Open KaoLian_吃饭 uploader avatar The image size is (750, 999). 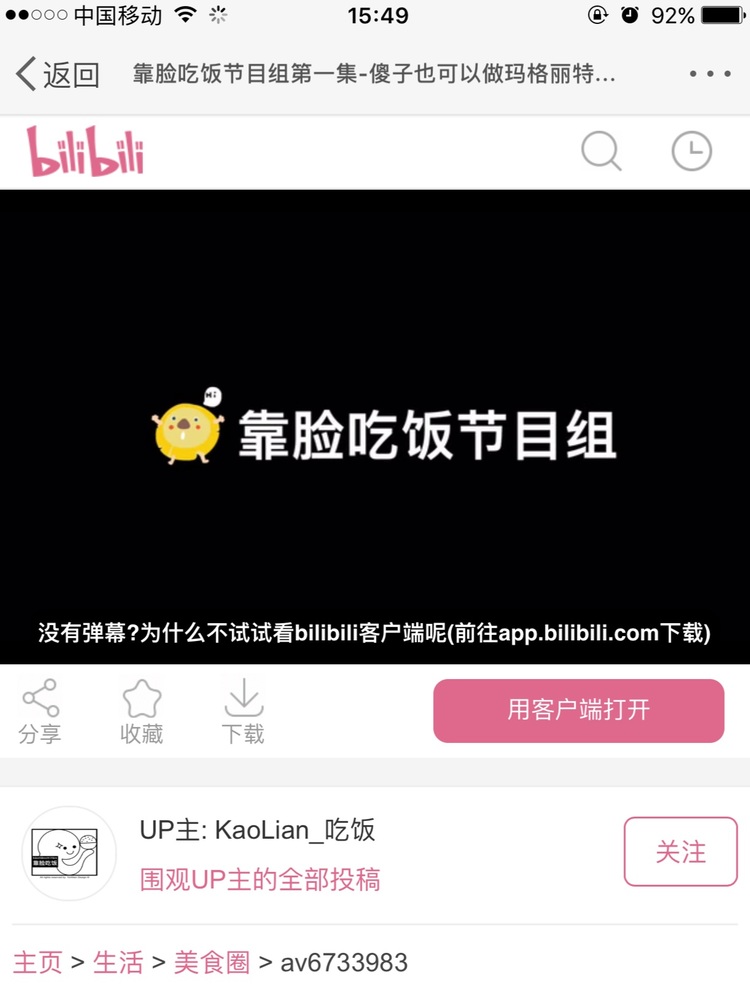(68, 853)
